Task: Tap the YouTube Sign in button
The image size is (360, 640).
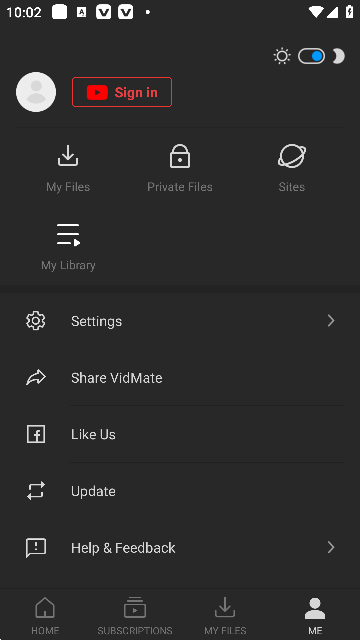Action: pyautogui.click(x=122, y=92)
